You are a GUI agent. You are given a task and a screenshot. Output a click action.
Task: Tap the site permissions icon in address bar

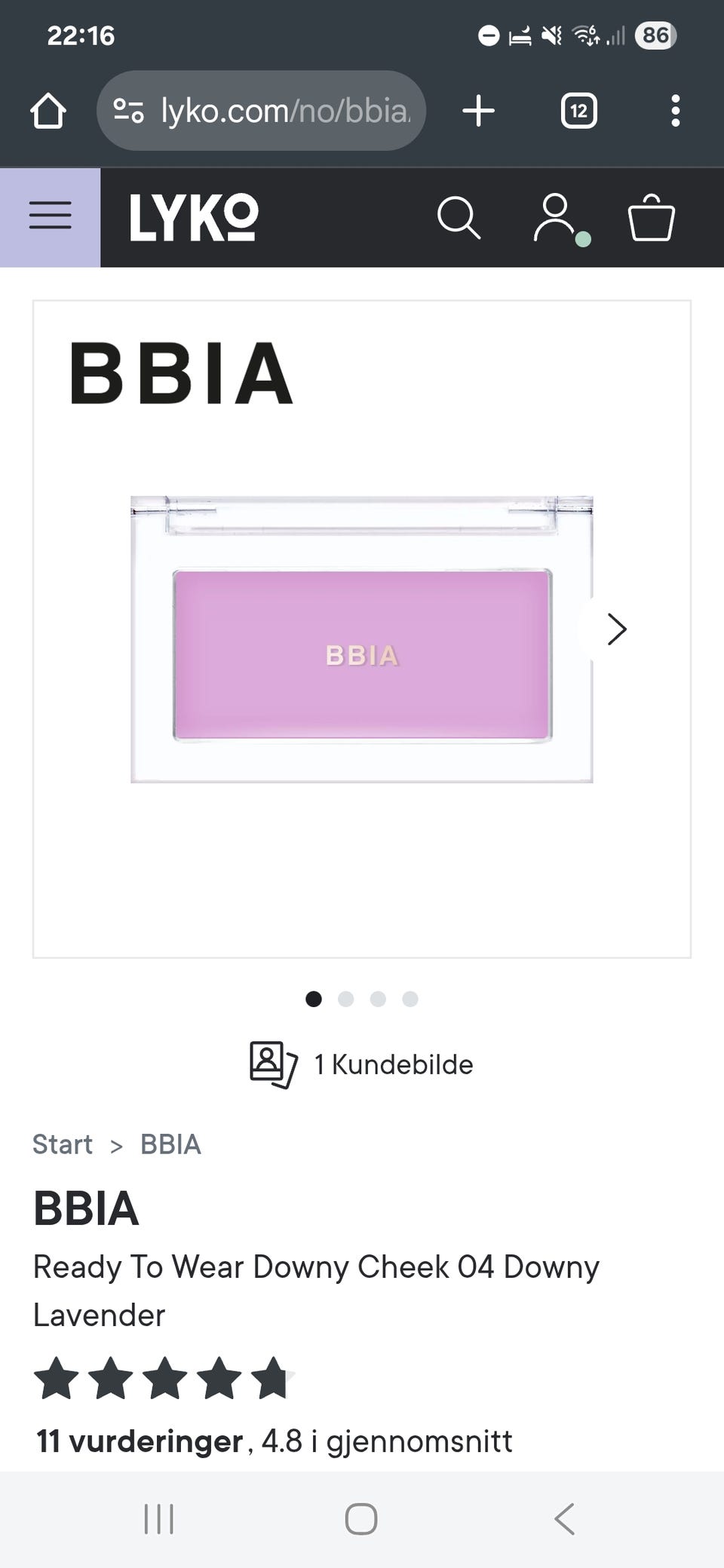(129, 110)
